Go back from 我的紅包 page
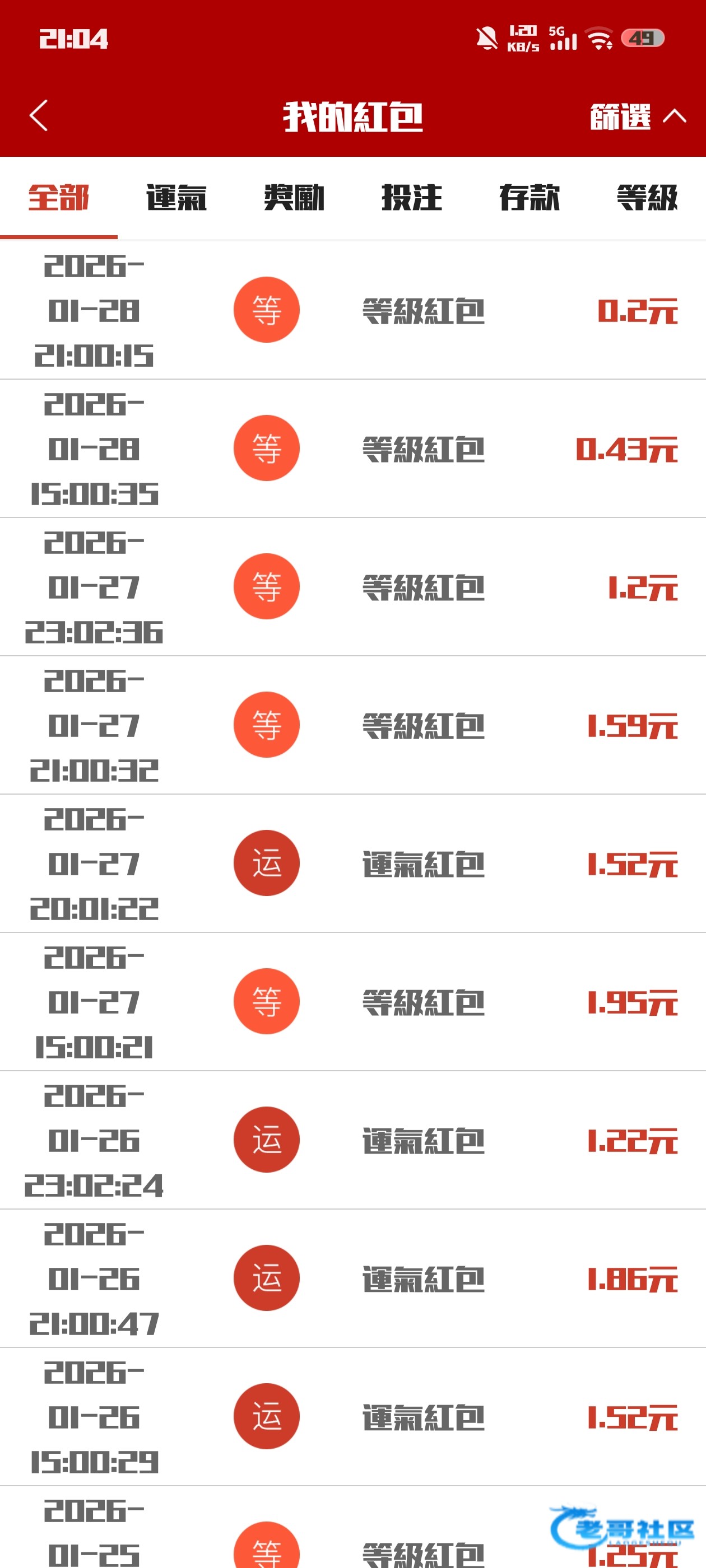 tap(38, 116)
